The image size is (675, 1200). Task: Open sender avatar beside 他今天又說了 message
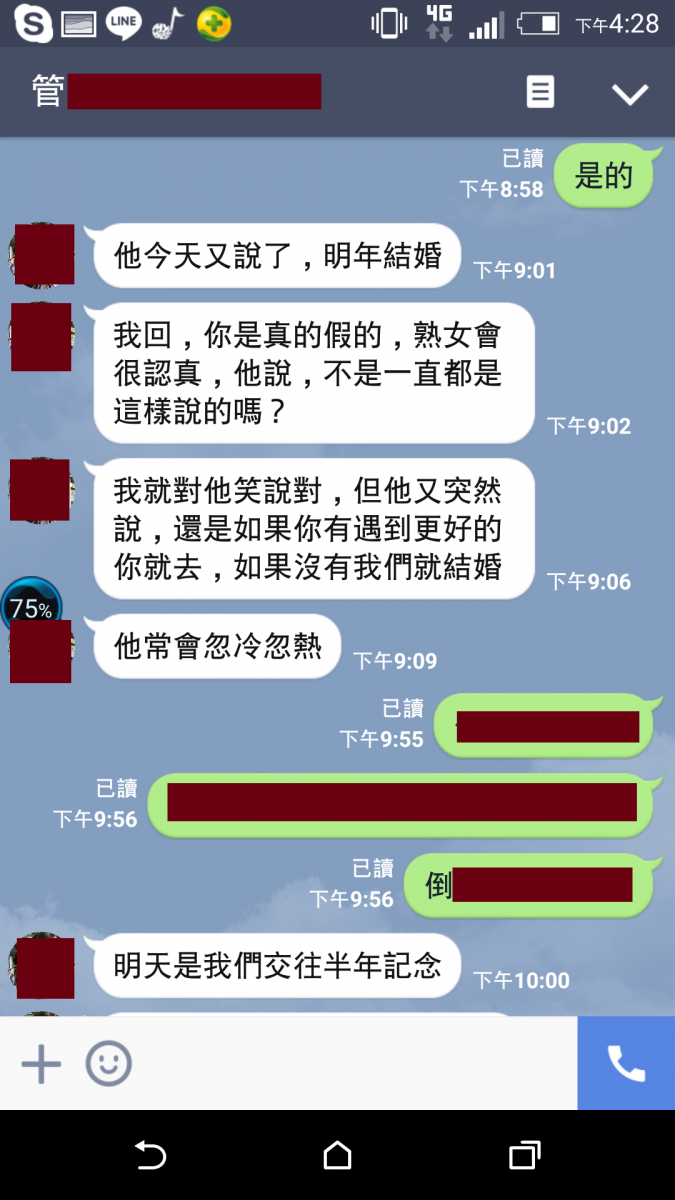[44, 254]
